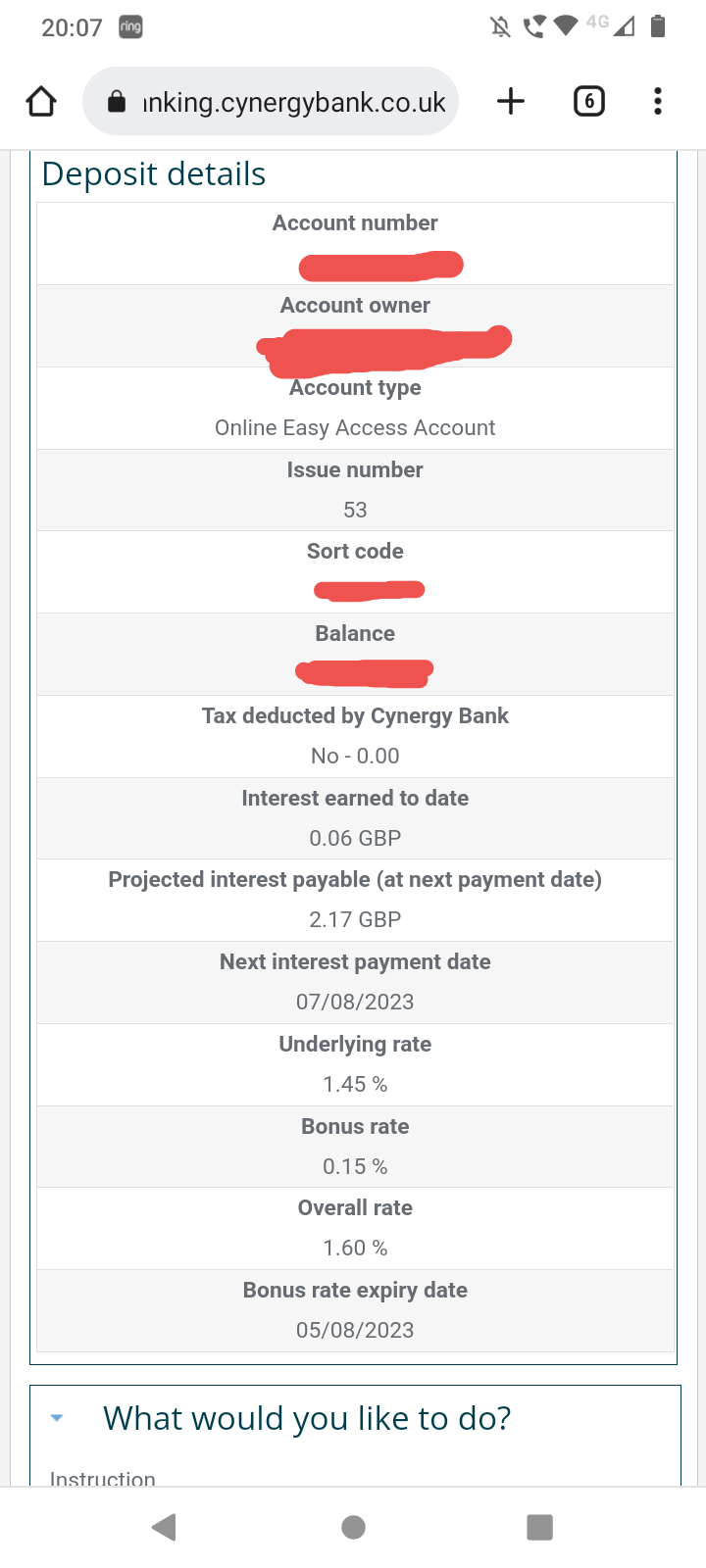
Task: Tap the system back button
Action: click(x=164, y=1527)
